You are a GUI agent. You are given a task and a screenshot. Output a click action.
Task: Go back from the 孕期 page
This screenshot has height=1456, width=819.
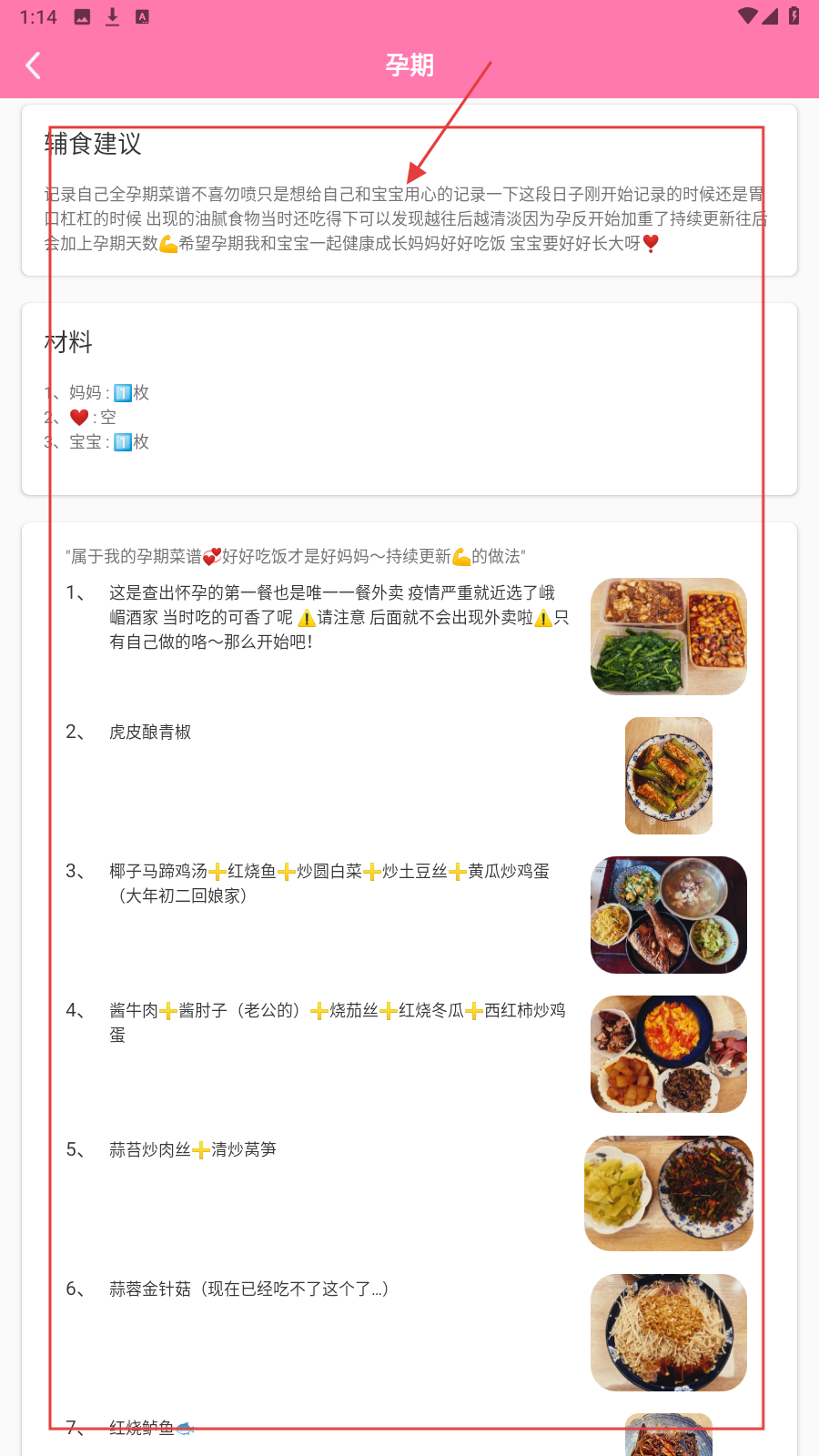(x=34, y=66)
